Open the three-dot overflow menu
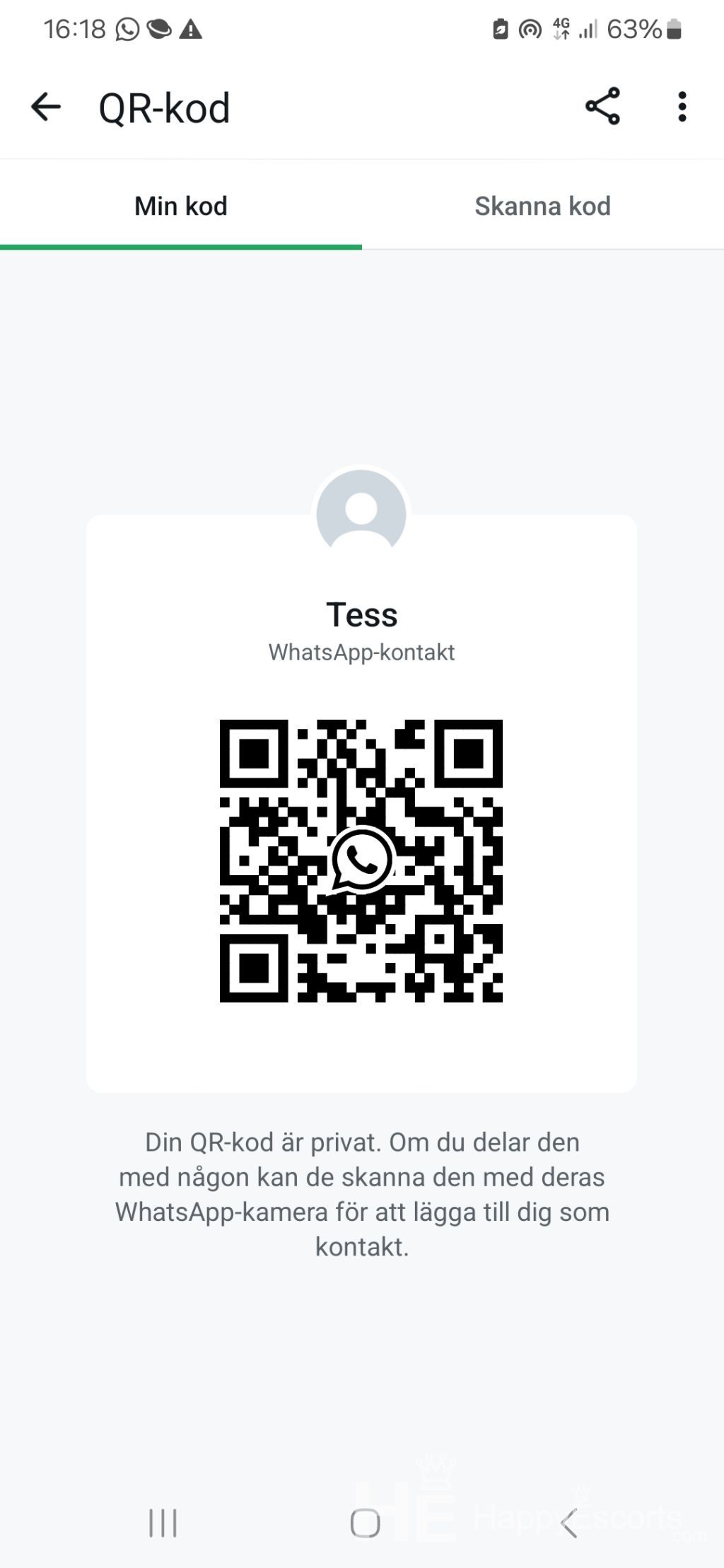This screenshot has height=1568, width=724. tap(682, 107)
